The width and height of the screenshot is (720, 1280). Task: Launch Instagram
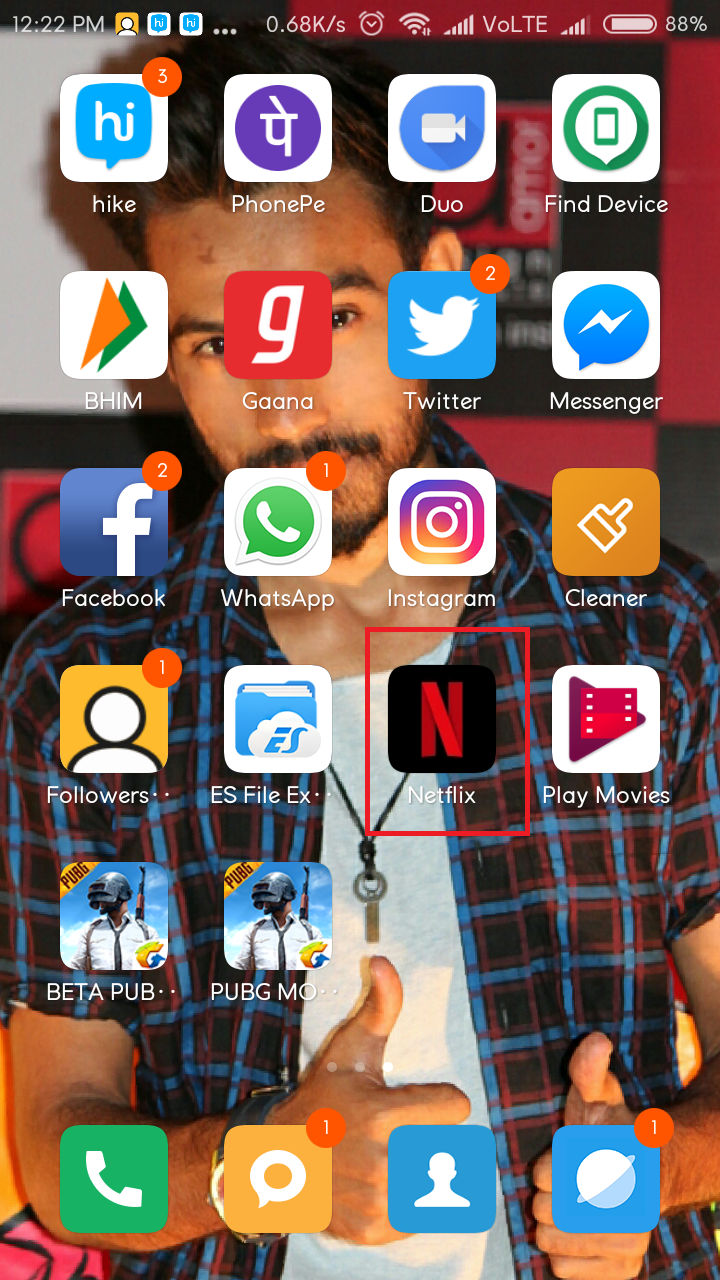click(x=442, y=522)
